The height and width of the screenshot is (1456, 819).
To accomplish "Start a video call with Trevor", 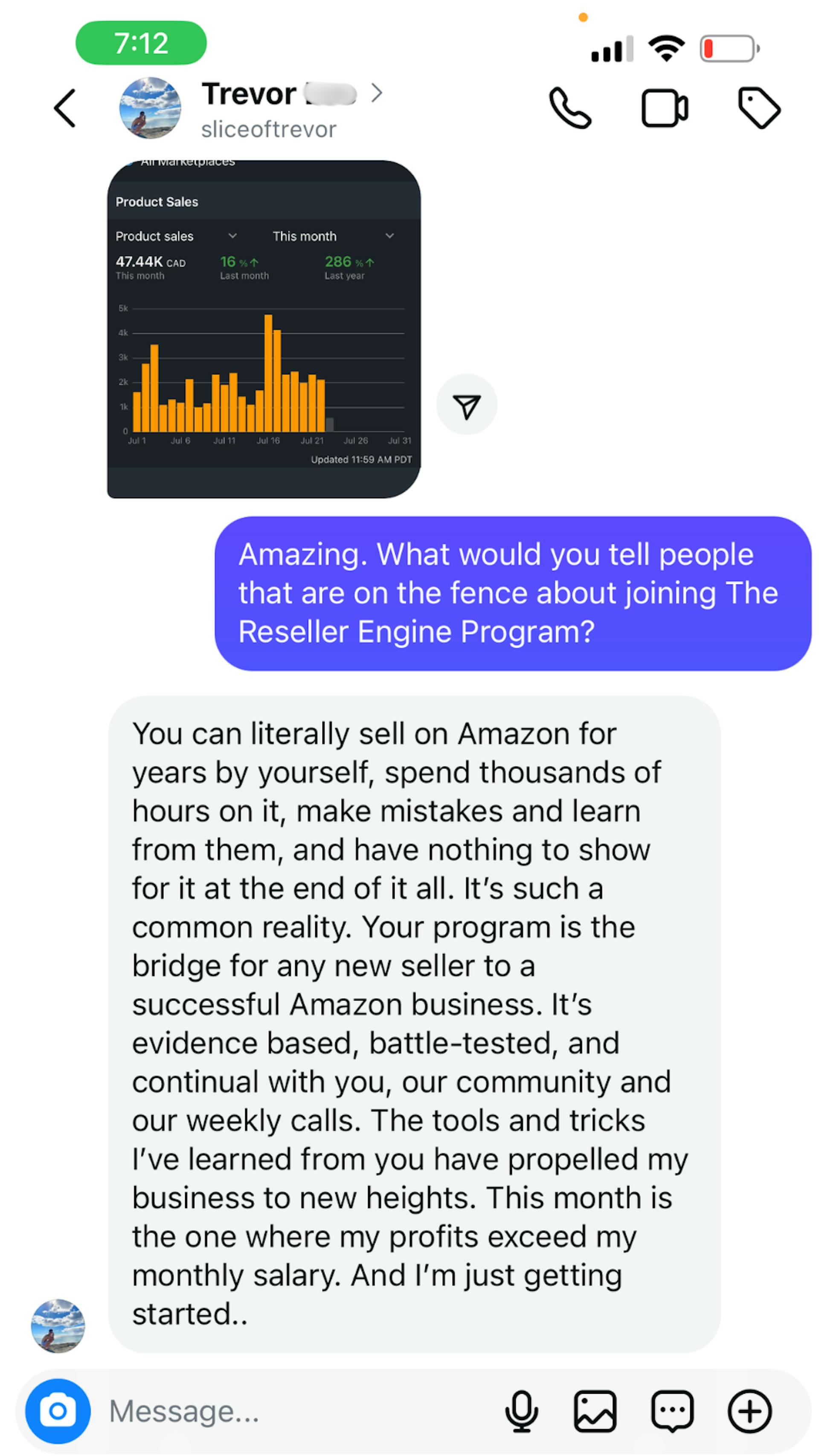I will pos(664,108).
